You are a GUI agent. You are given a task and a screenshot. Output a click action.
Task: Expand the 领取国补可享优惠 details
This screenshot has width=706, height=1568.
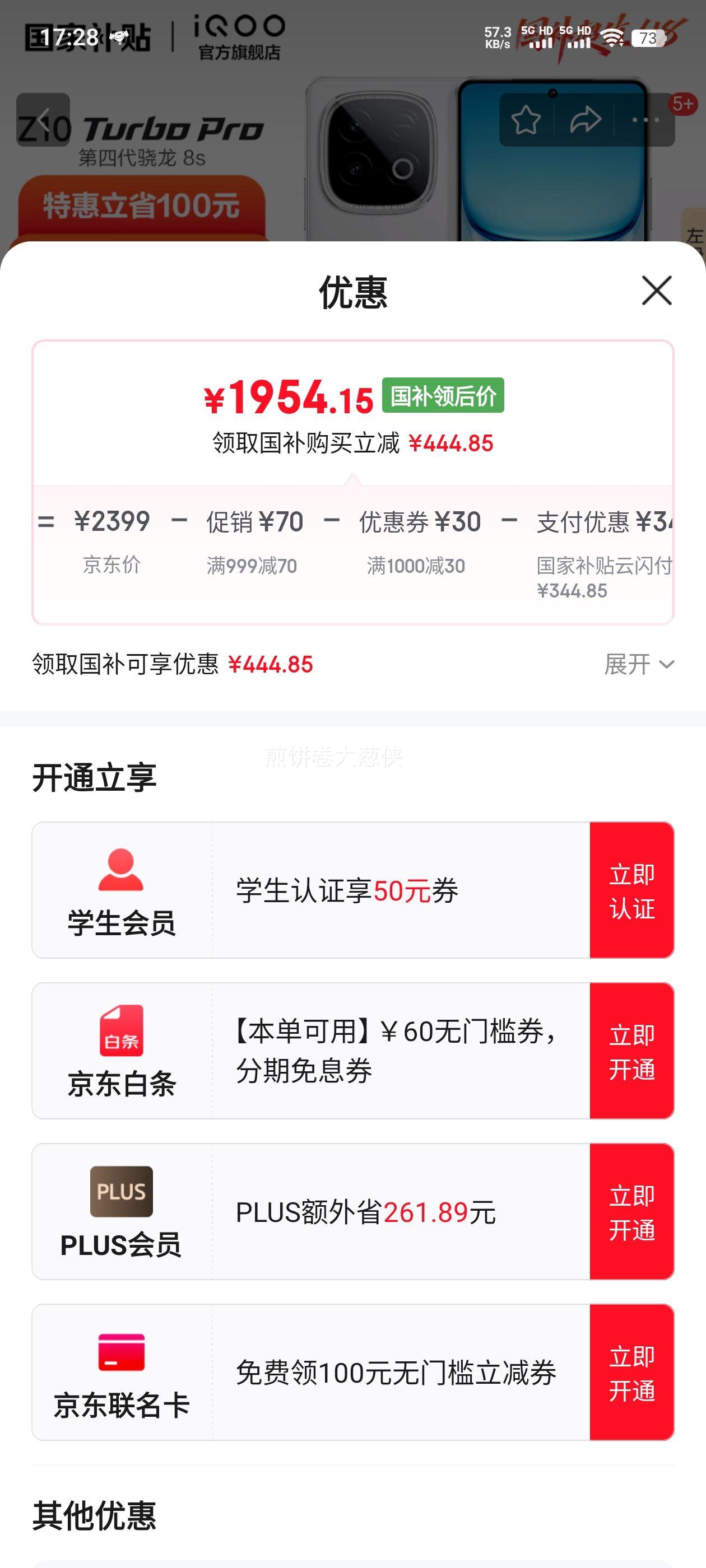(638, 664)
